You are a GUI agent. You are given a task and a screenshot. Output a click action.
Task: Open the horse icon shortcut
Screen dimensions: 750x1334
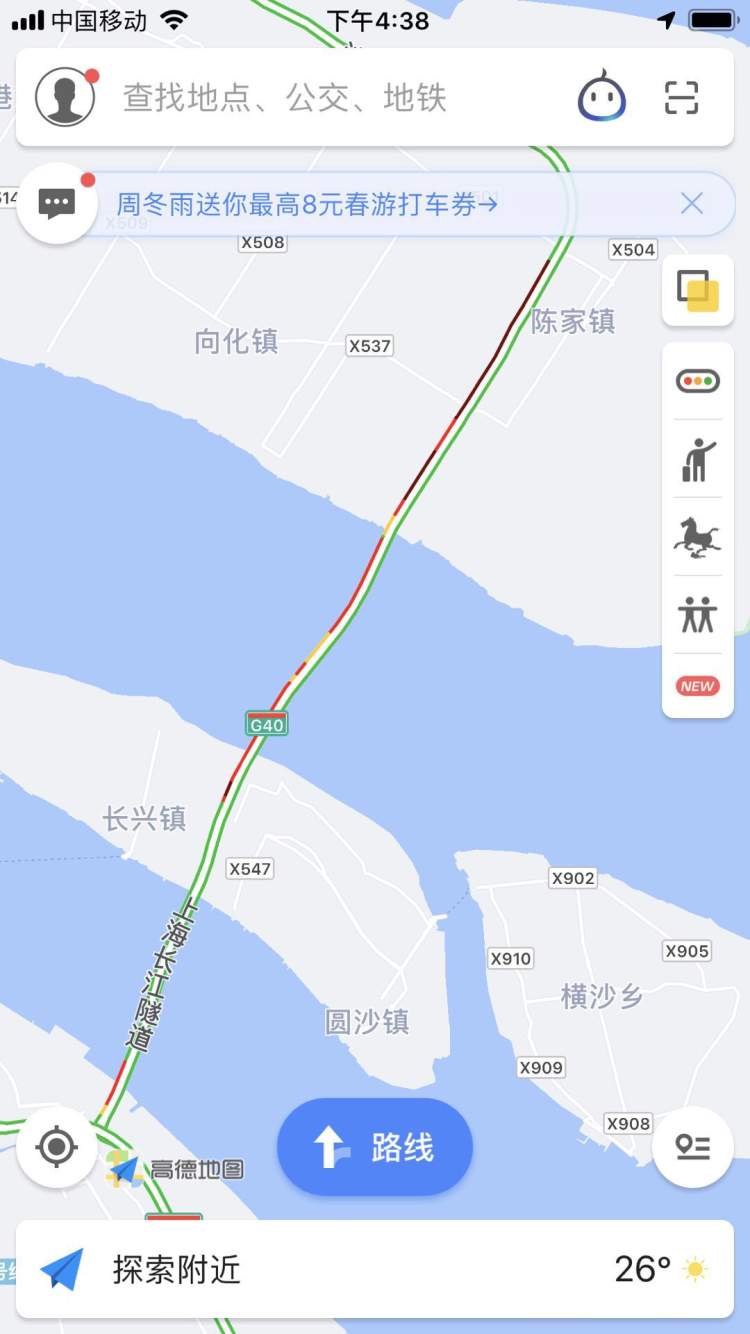[697, 537]
